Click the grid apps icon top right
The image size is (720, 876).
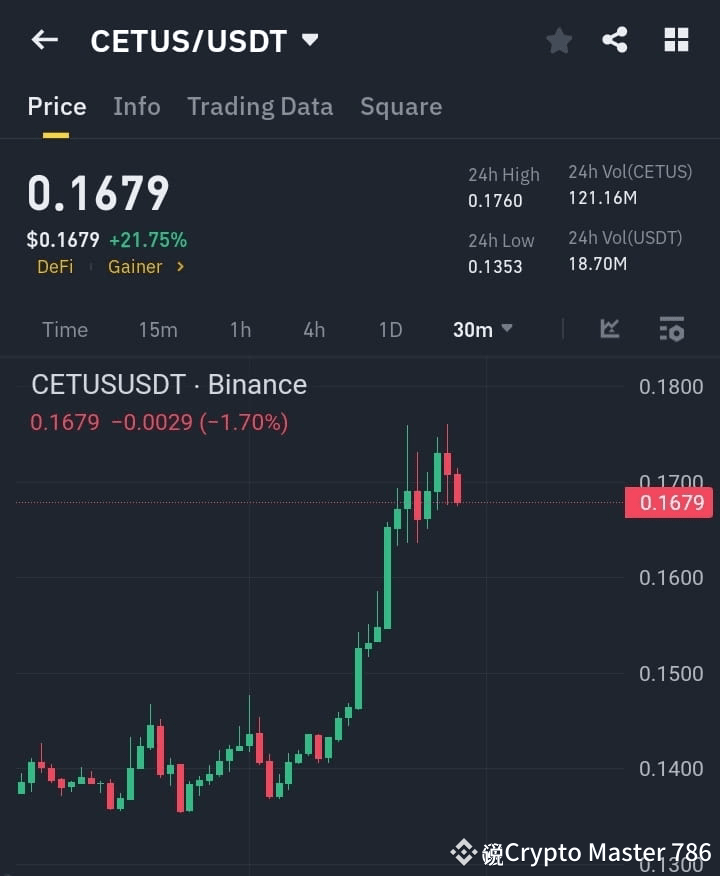click(676, 40)
